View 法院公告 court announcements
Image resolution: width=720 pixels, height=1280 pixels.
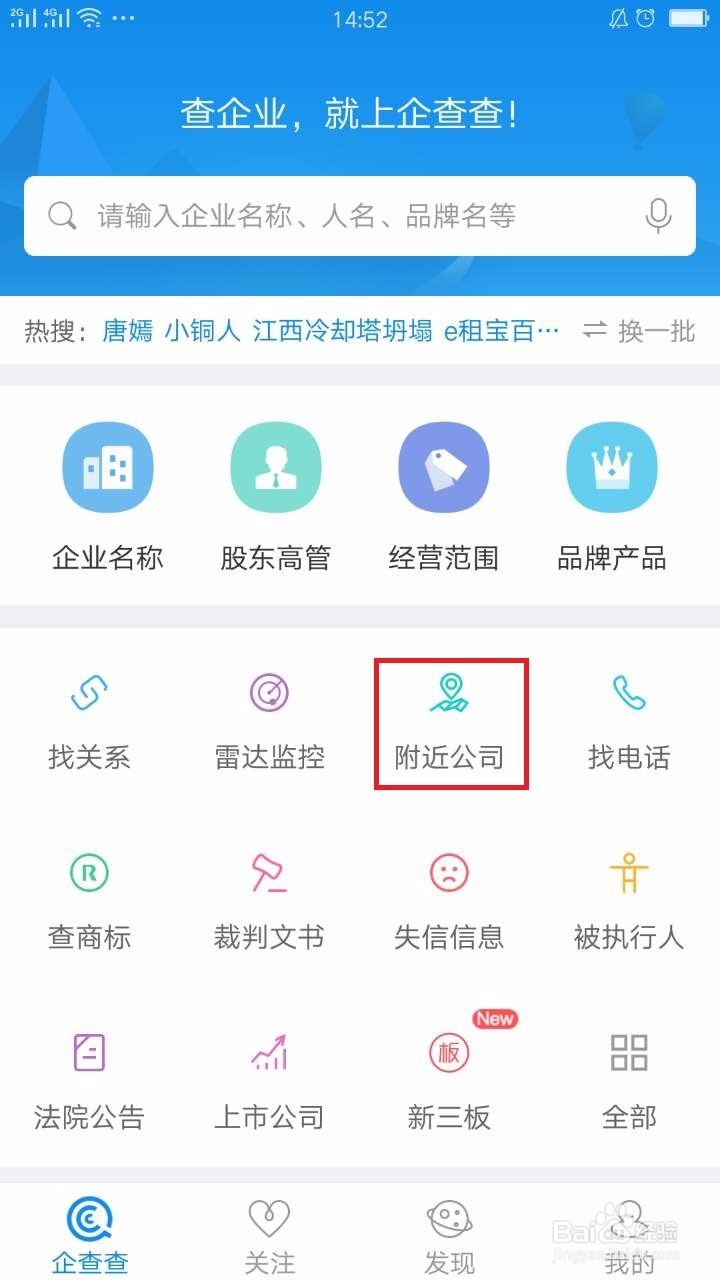point(90,1079)
